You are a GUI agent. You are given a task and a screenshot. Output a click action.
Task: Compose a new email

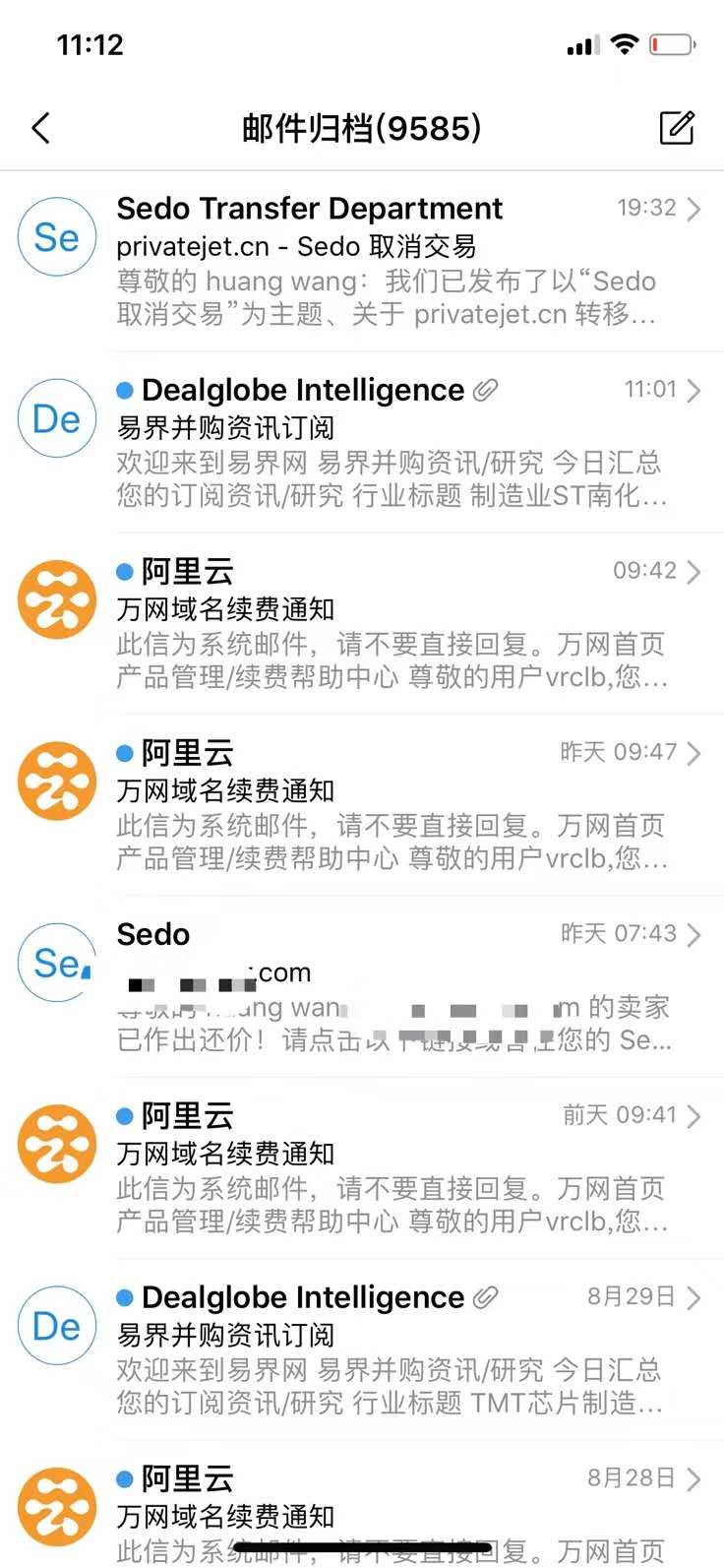pos(677,128)
